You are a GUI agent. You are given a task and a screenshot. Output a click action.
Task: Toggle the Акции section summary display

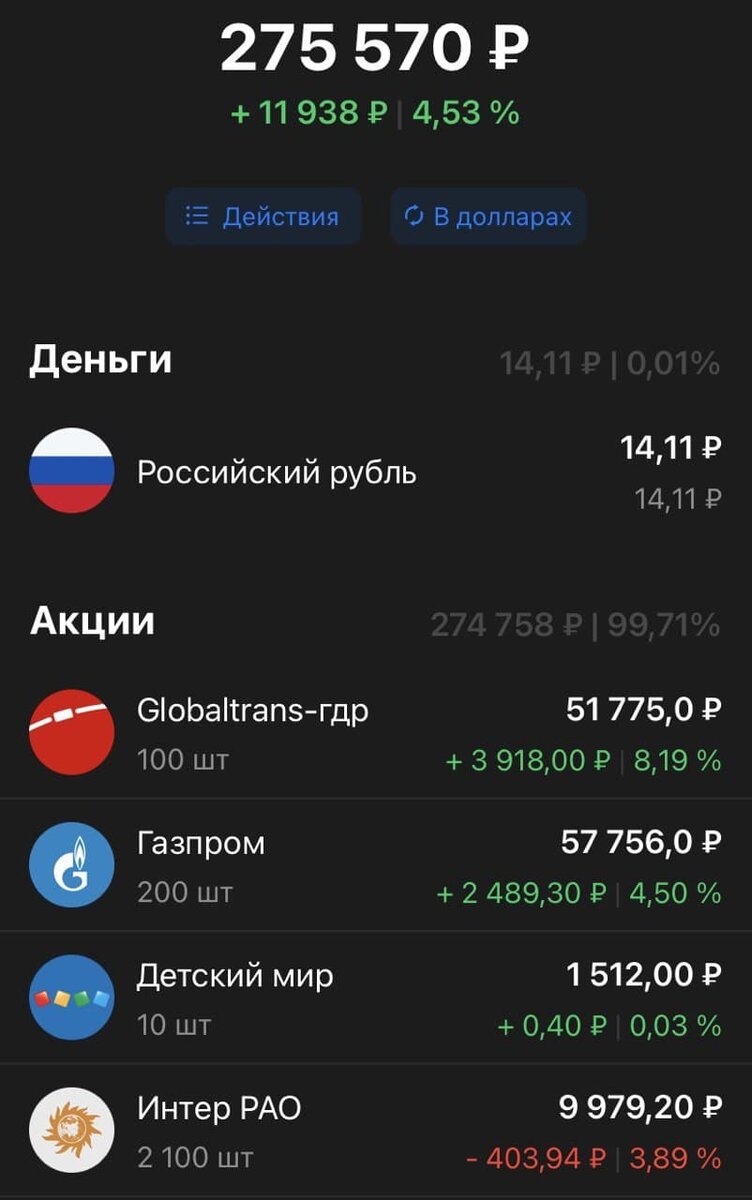[575, 622]
